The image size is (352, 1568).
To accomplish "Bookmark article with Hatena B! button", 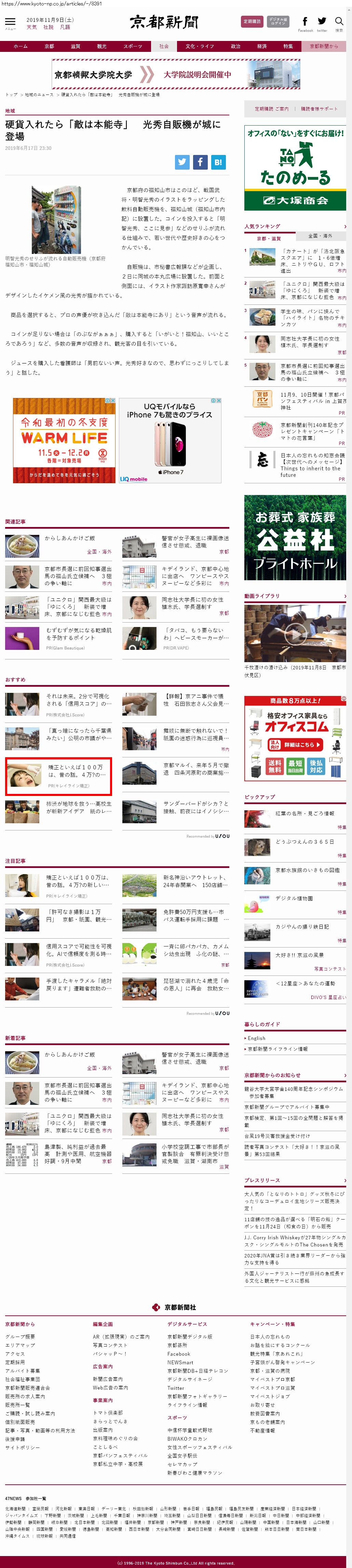I will (218, 162).
